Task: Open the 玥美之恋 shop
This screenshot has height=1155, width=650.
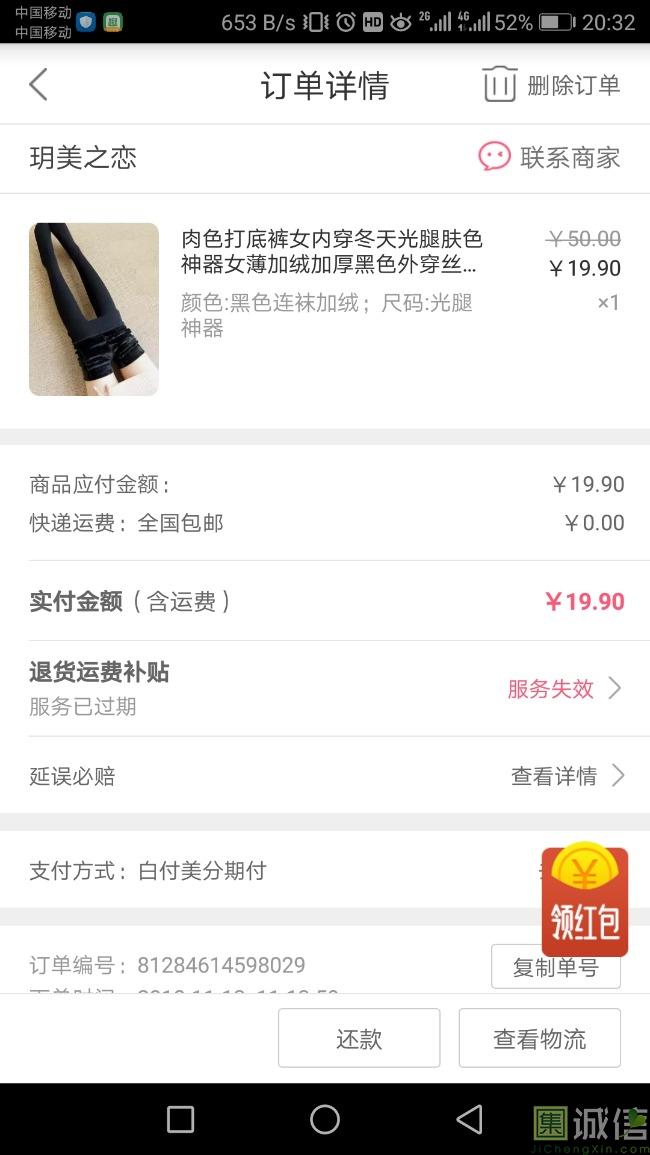Action: pos(83,158)
